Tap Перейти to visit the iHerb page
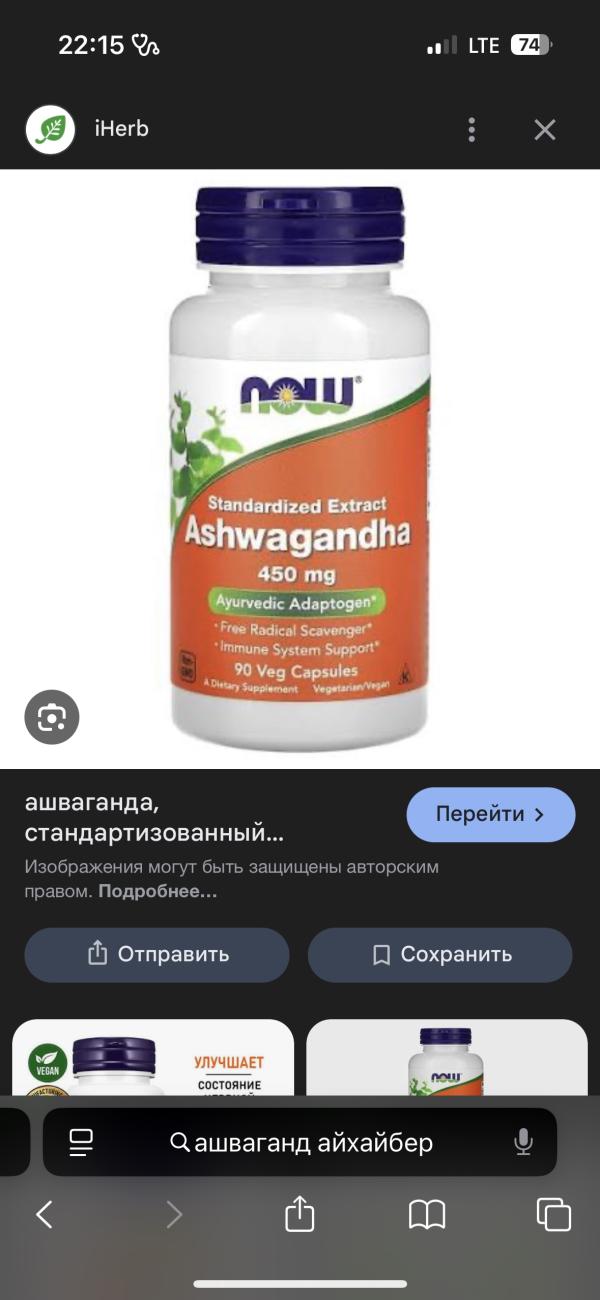This screenshot has height=1300, width=600. click(x=490, y=815)
